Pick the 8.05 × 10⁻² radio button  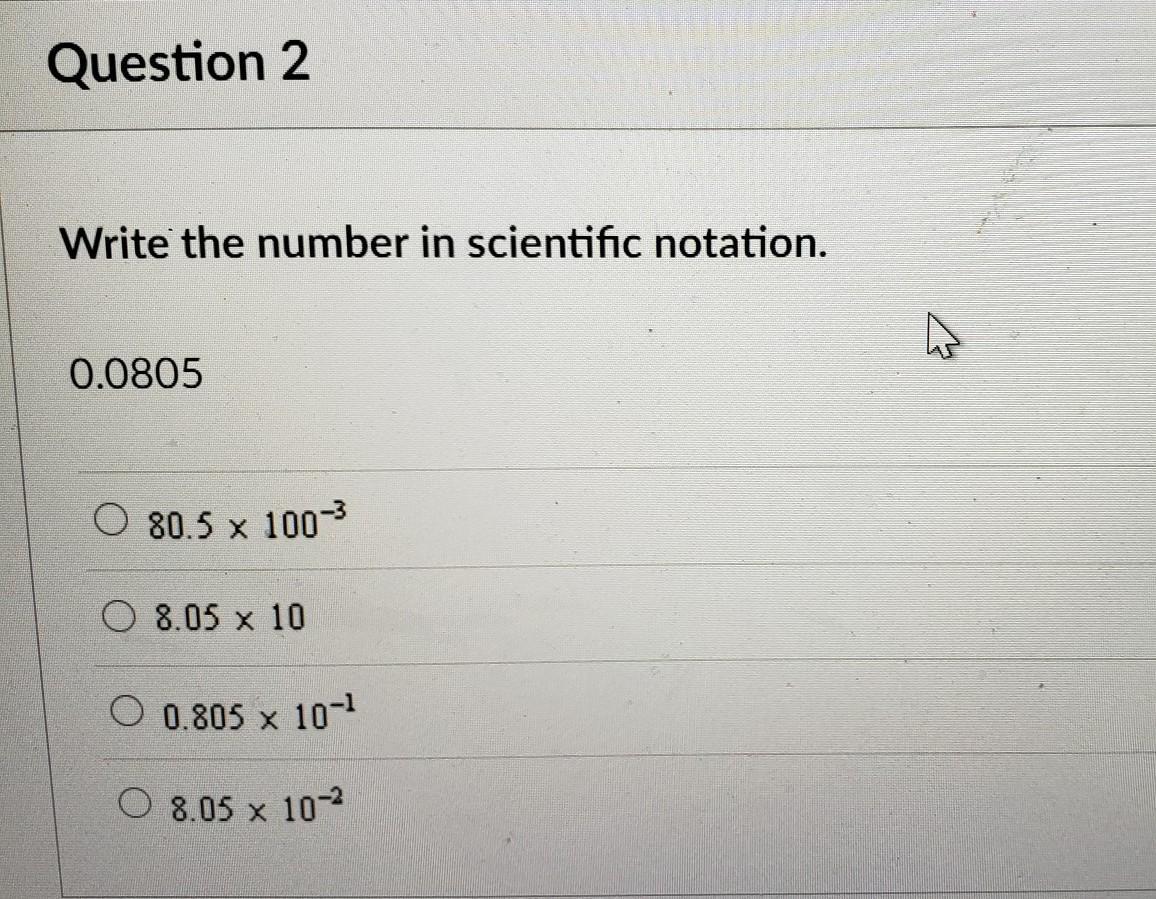[137, 802]
